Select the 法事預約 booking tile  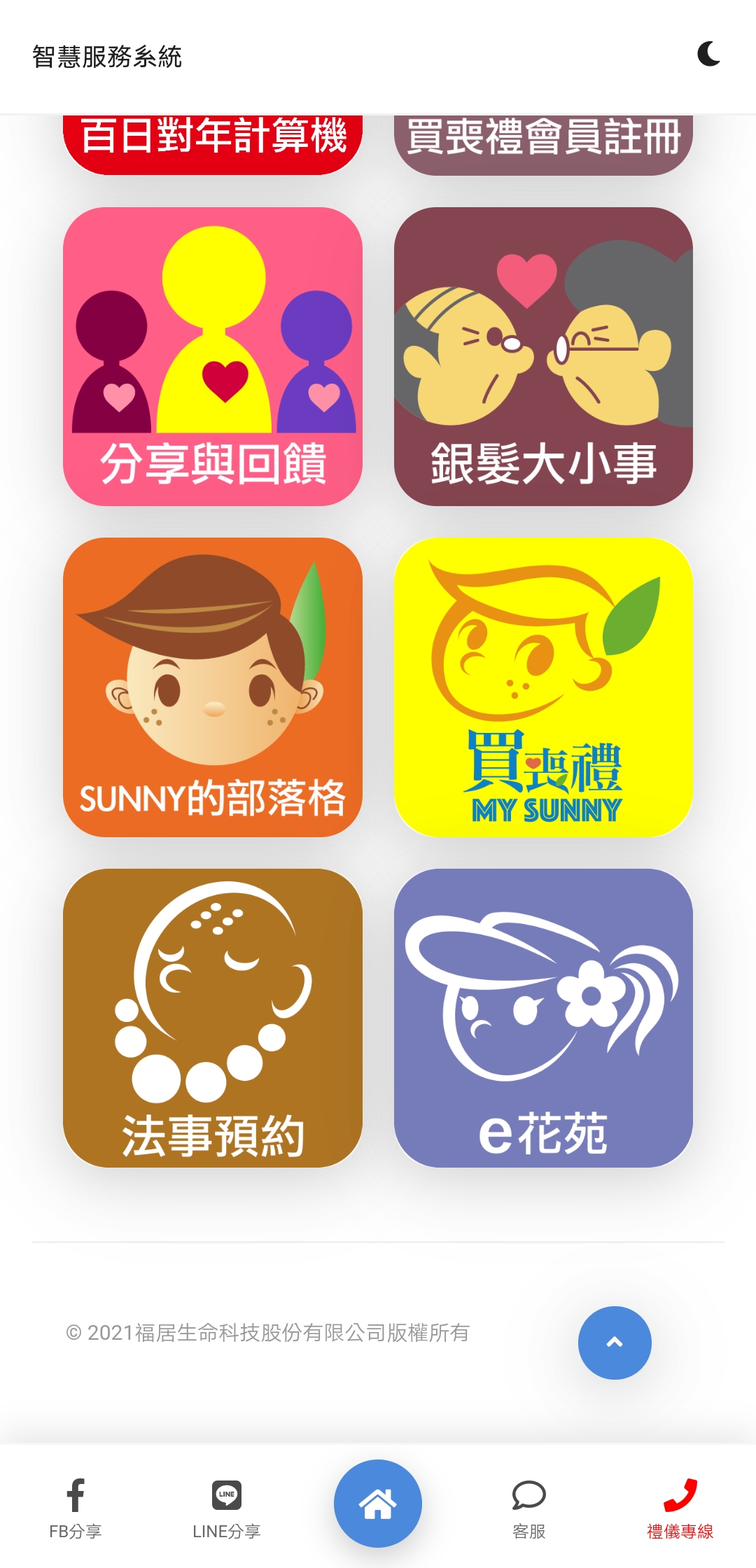[212, 1018]
